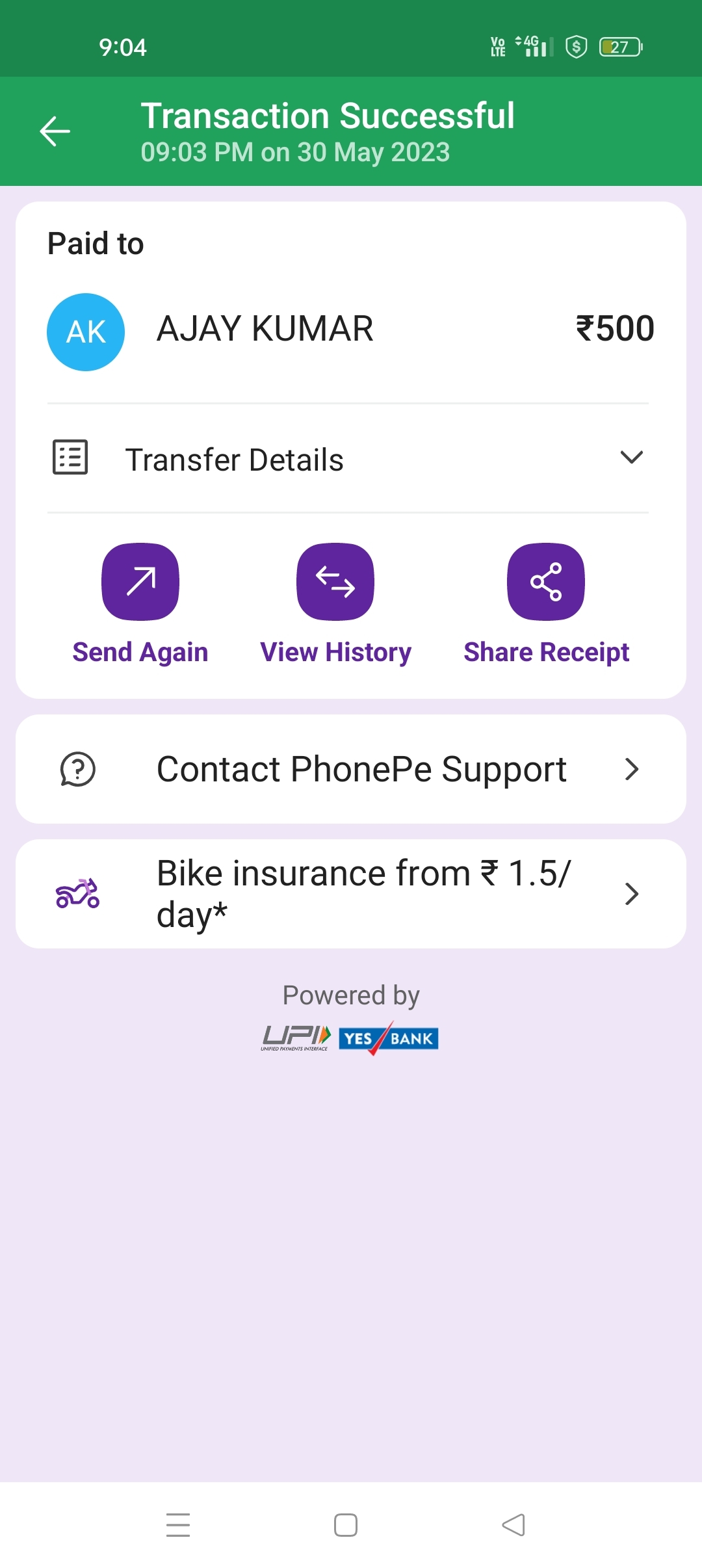Open the Bike insurance offer
This screenshot has height=1568, width=702.
point(351,894)
